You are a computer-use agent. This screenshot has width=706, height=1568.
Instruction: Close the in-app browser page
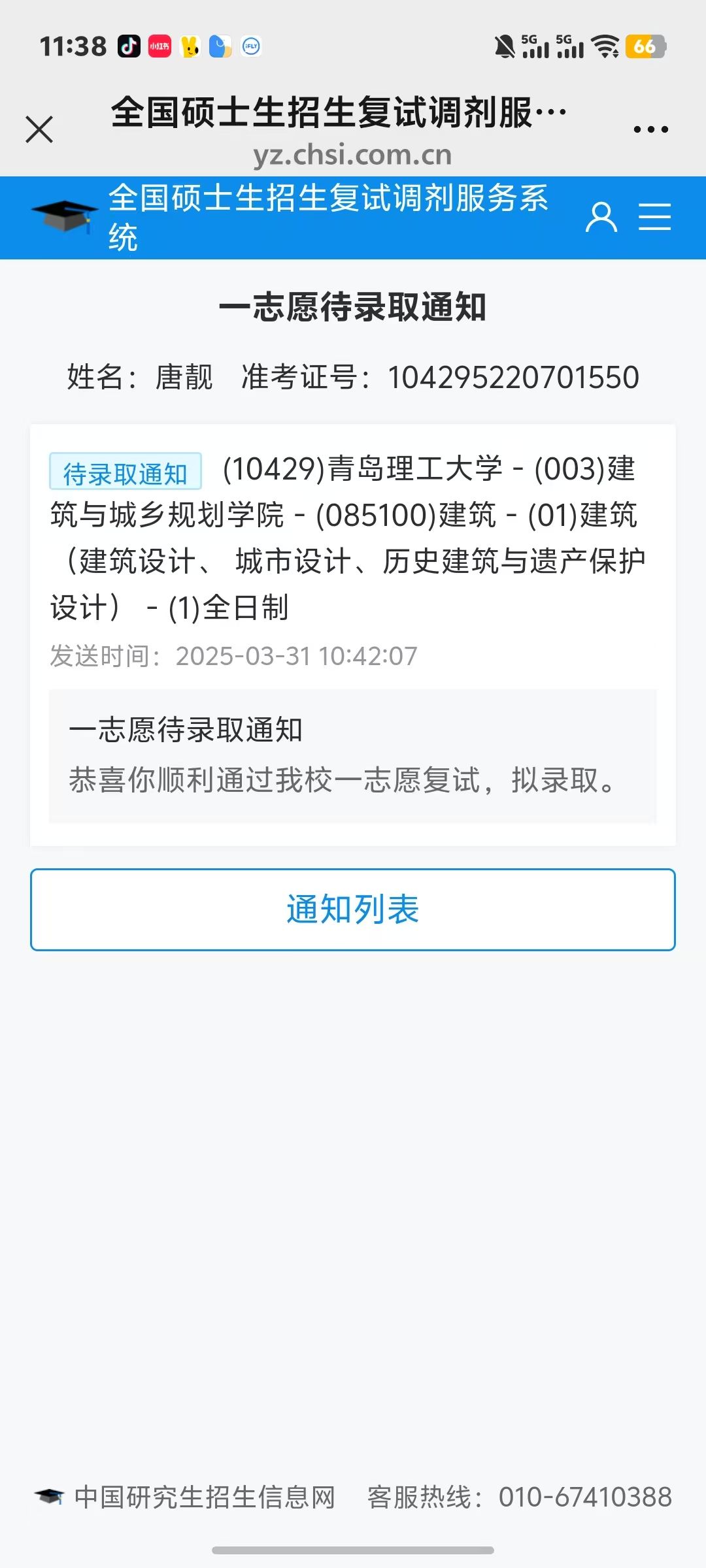39,129
